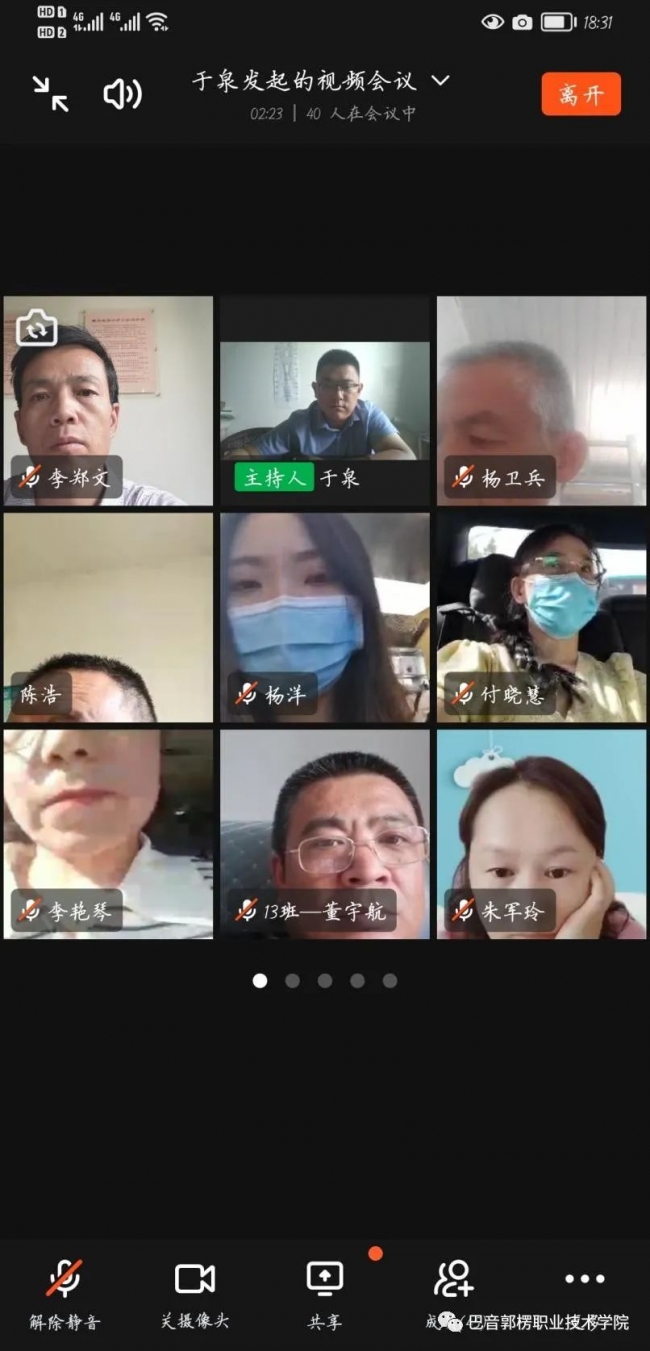Select the video tile labeled 付晓慧
Screen dimensions: 650x1351
pos(541,617)
